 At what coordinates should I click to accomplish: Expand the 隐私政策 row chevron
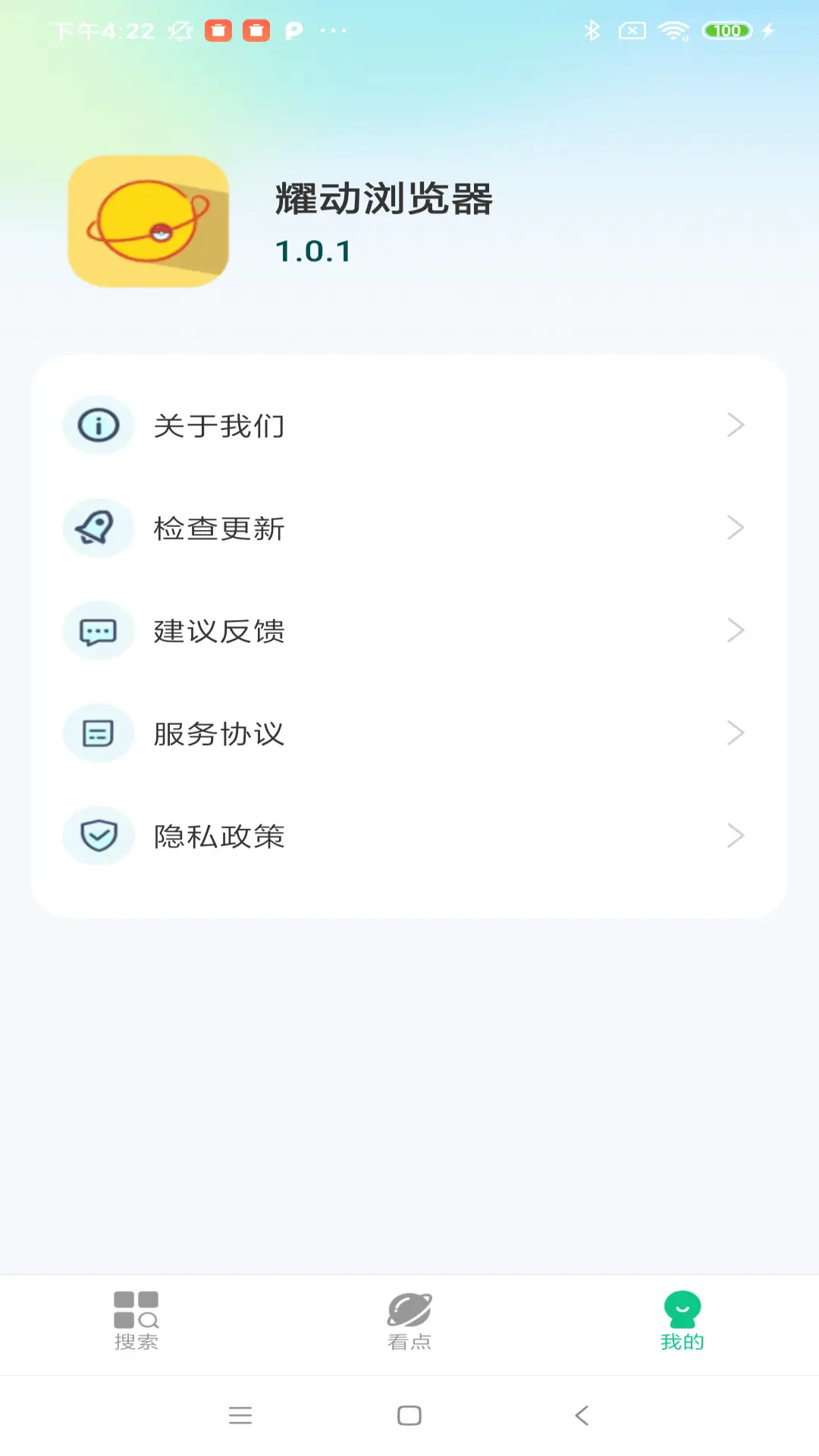click(734, 835)
